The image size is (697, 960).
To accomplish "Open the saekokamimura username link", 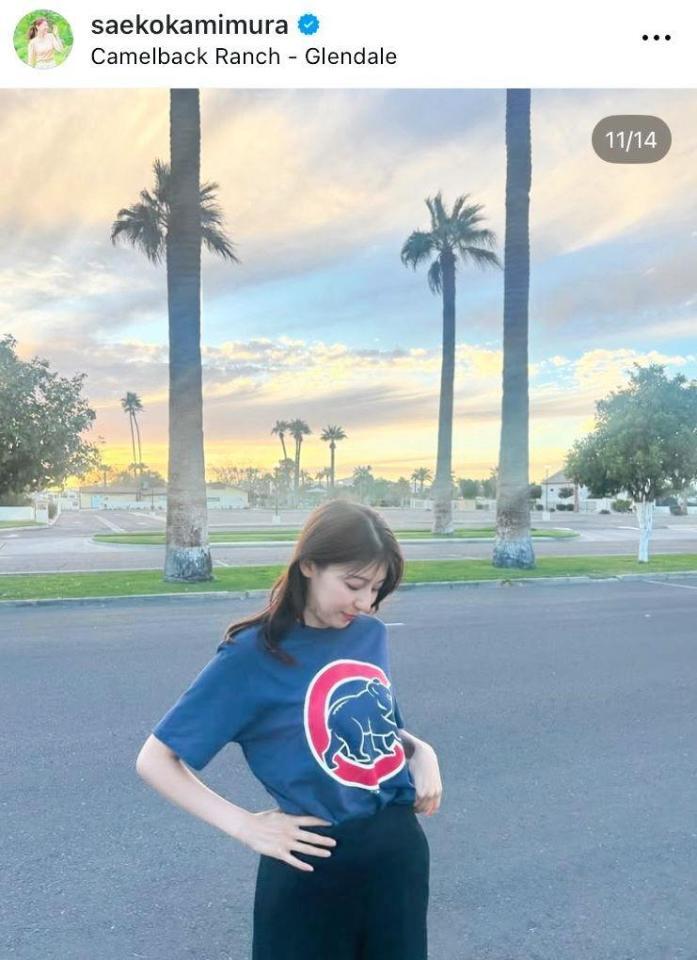I will (x=189, y=25).
